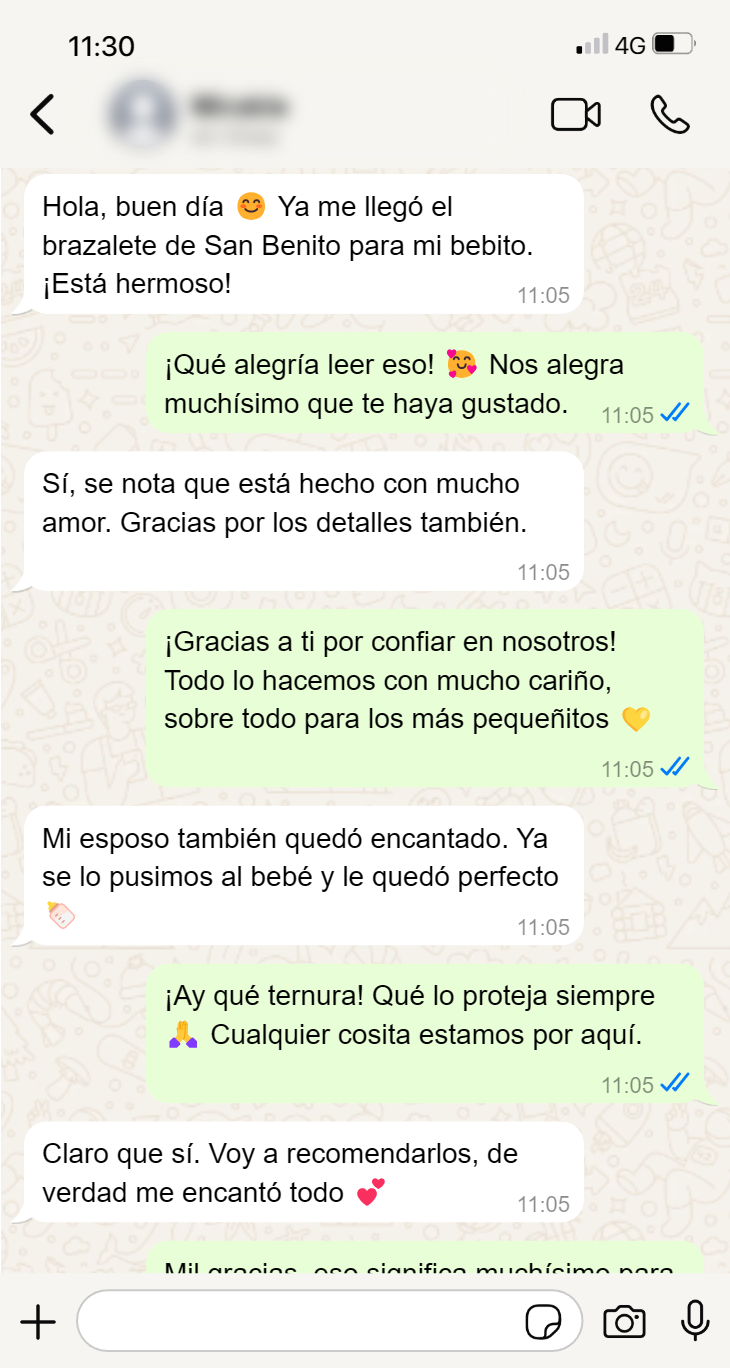Start a voice call

669,114
